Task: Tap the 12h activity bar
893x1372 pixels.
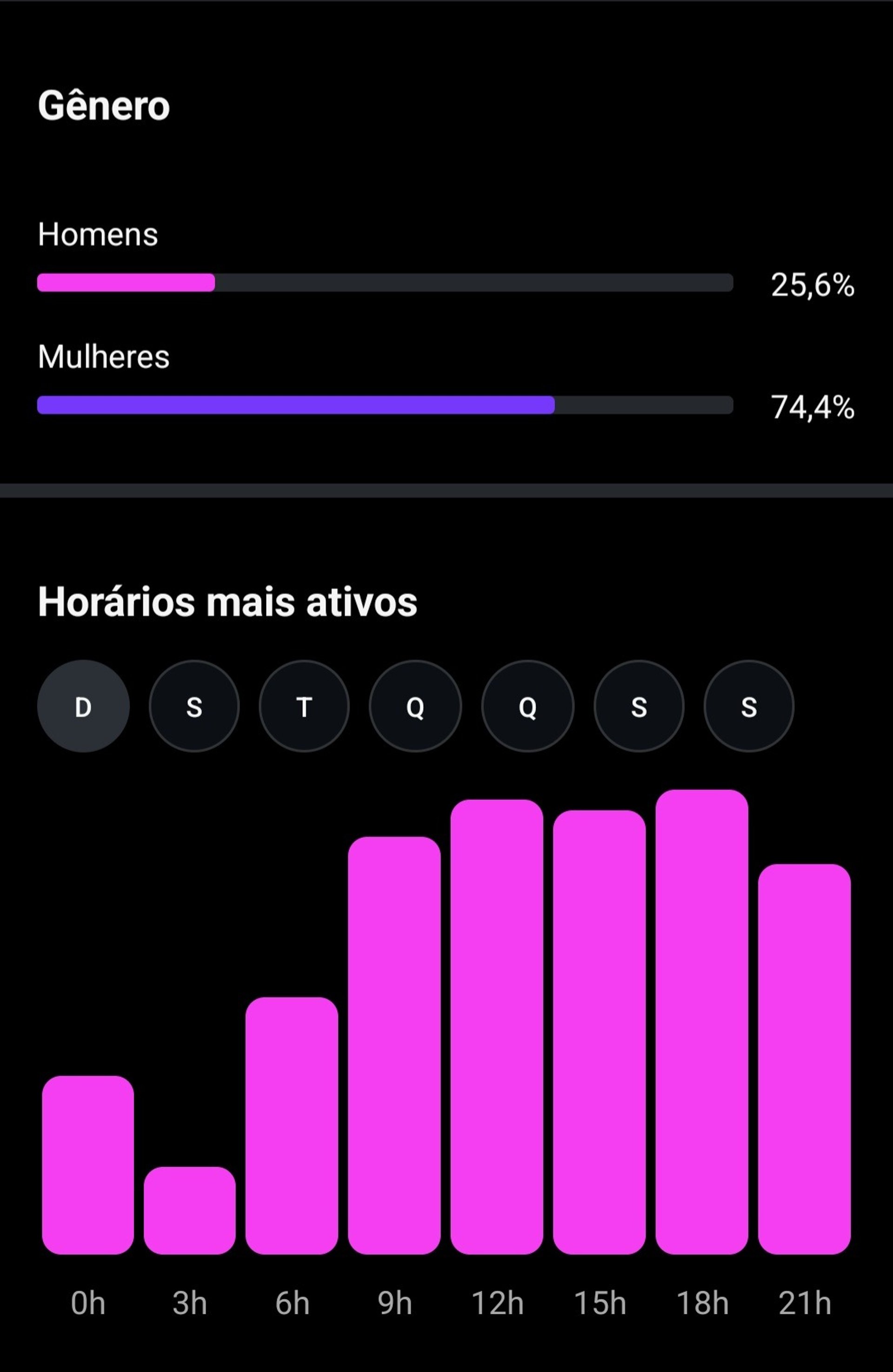Action: click(x=497, y=1026)
